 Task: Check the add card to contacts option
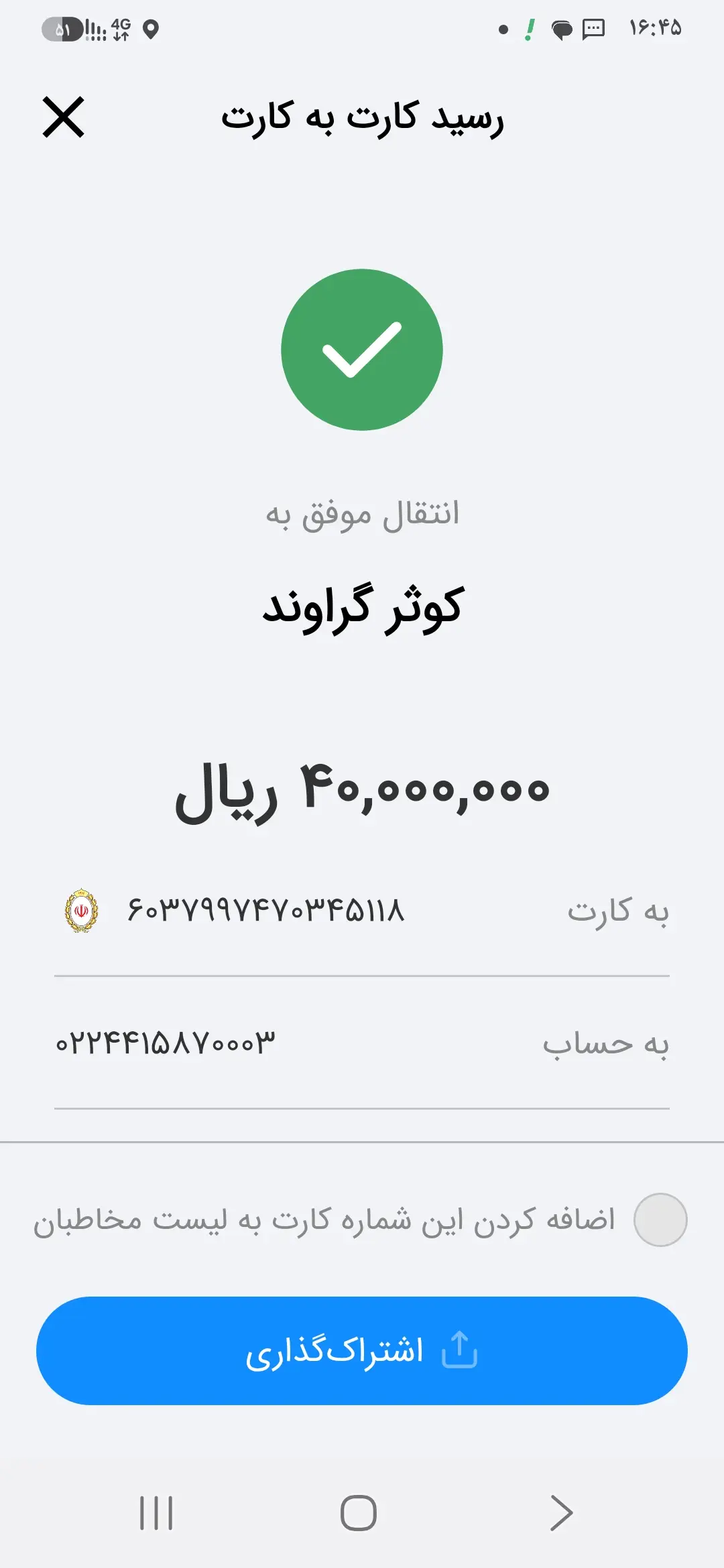point(660,1220)
